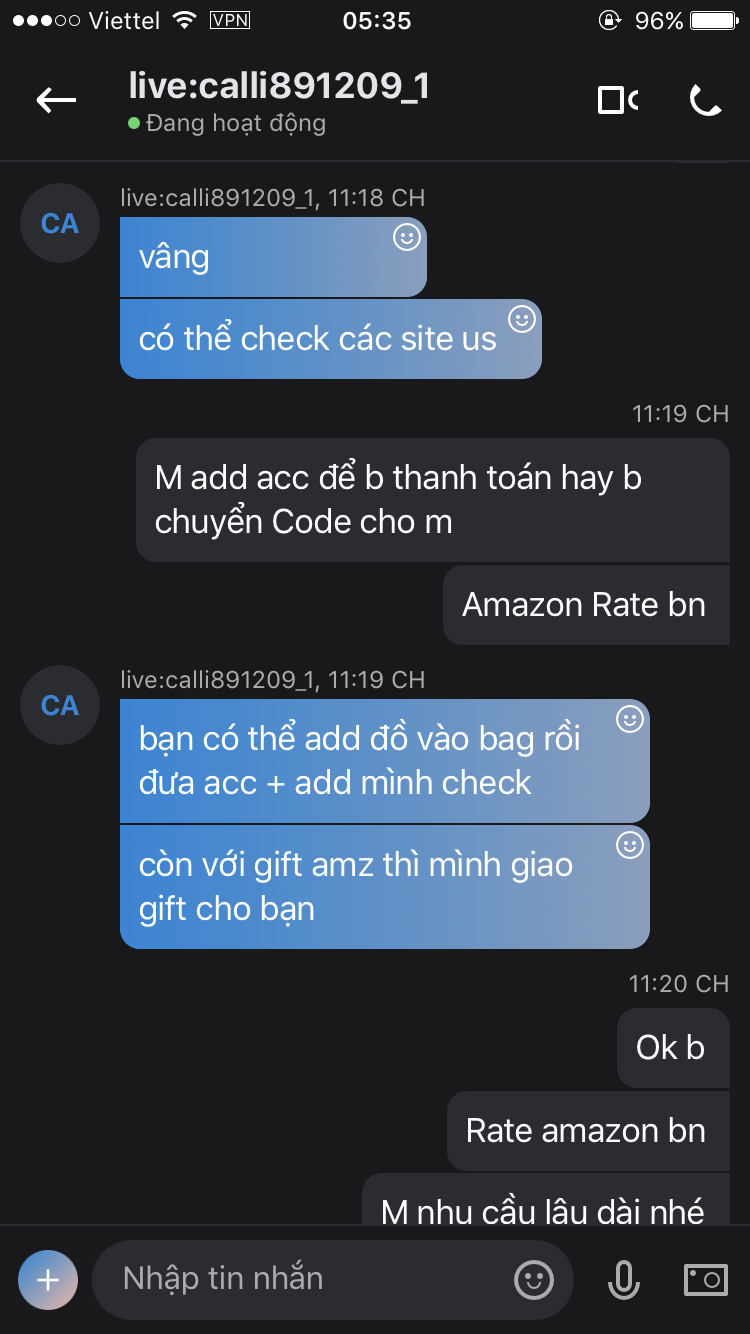
Task: Open the contact name live:calli891209_1 header
Action: tap(279, 87)
